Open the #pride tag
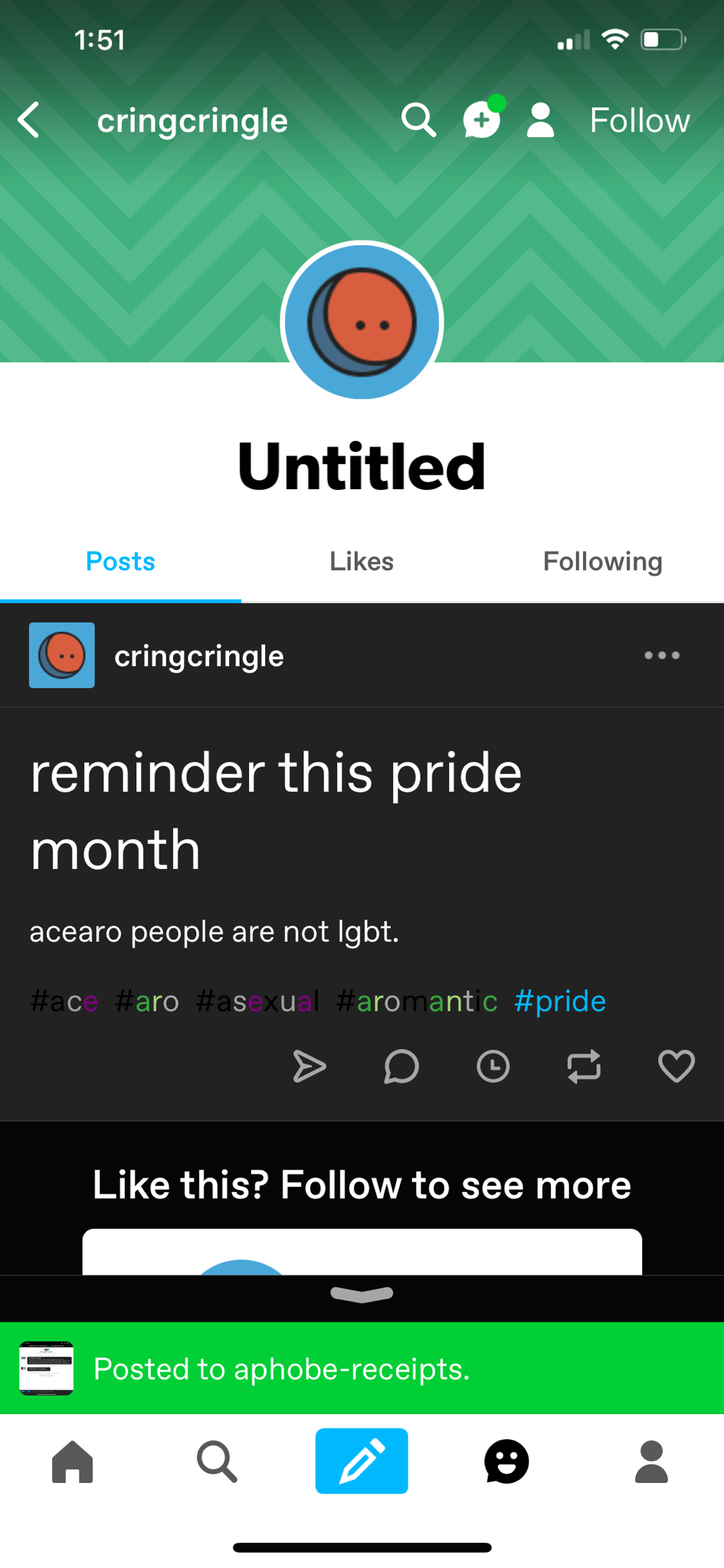 click(560, 1001)
